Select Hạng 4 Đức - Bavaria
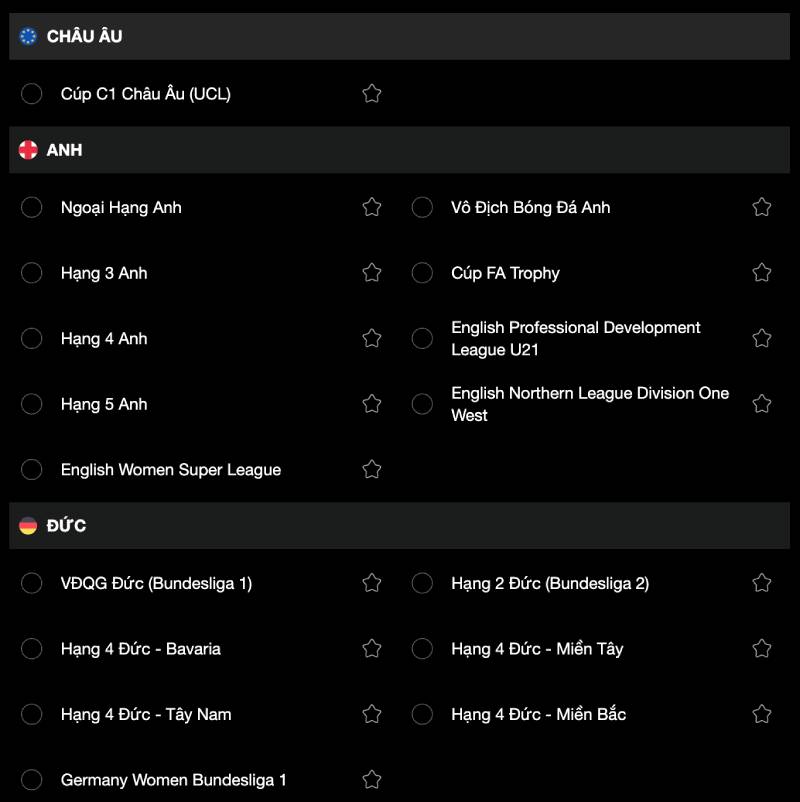This screenshot has width=800, height=802. 32,649
